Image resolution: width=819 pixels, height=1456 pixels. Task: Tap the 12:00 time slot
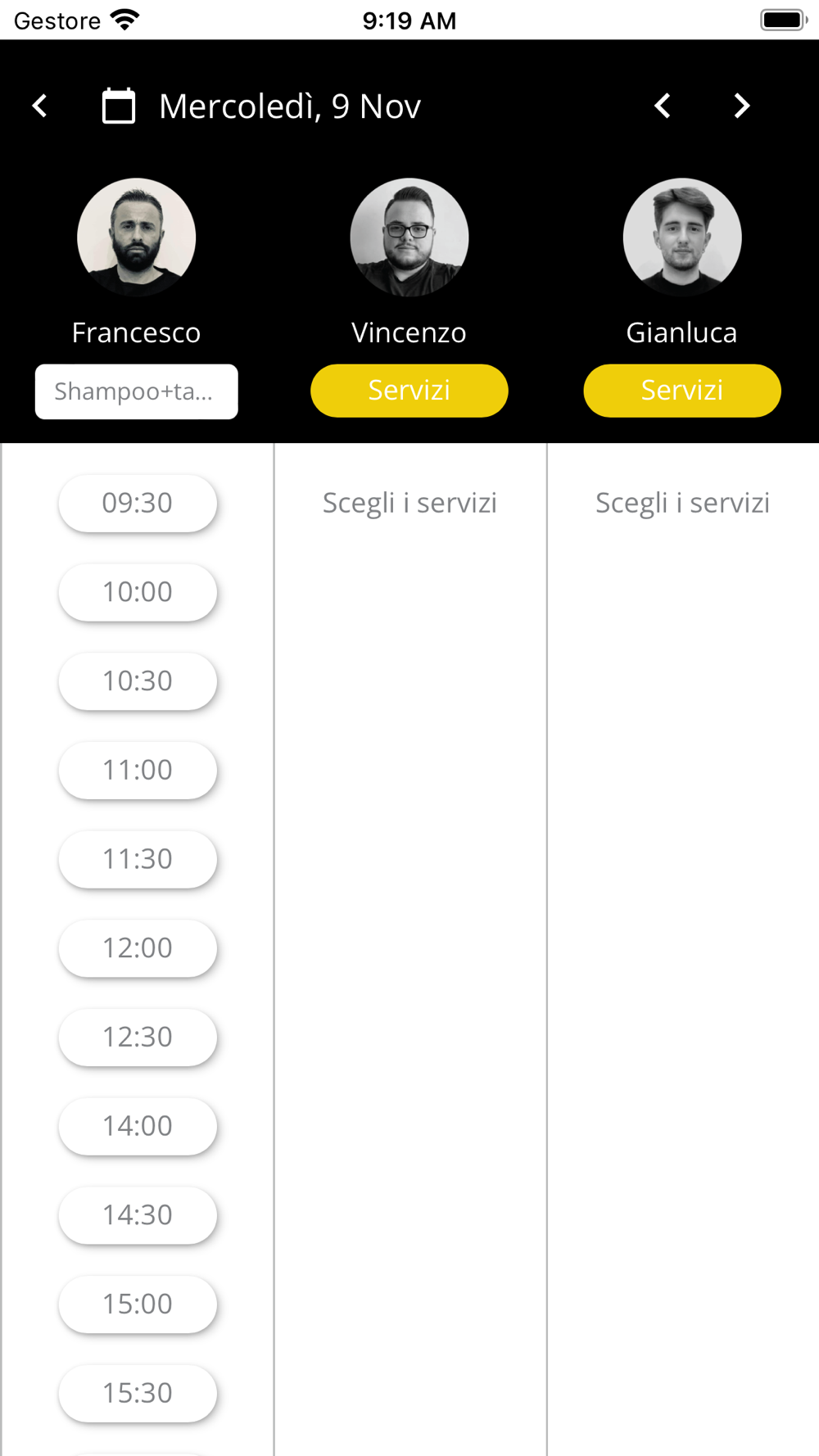pos(138,948)
